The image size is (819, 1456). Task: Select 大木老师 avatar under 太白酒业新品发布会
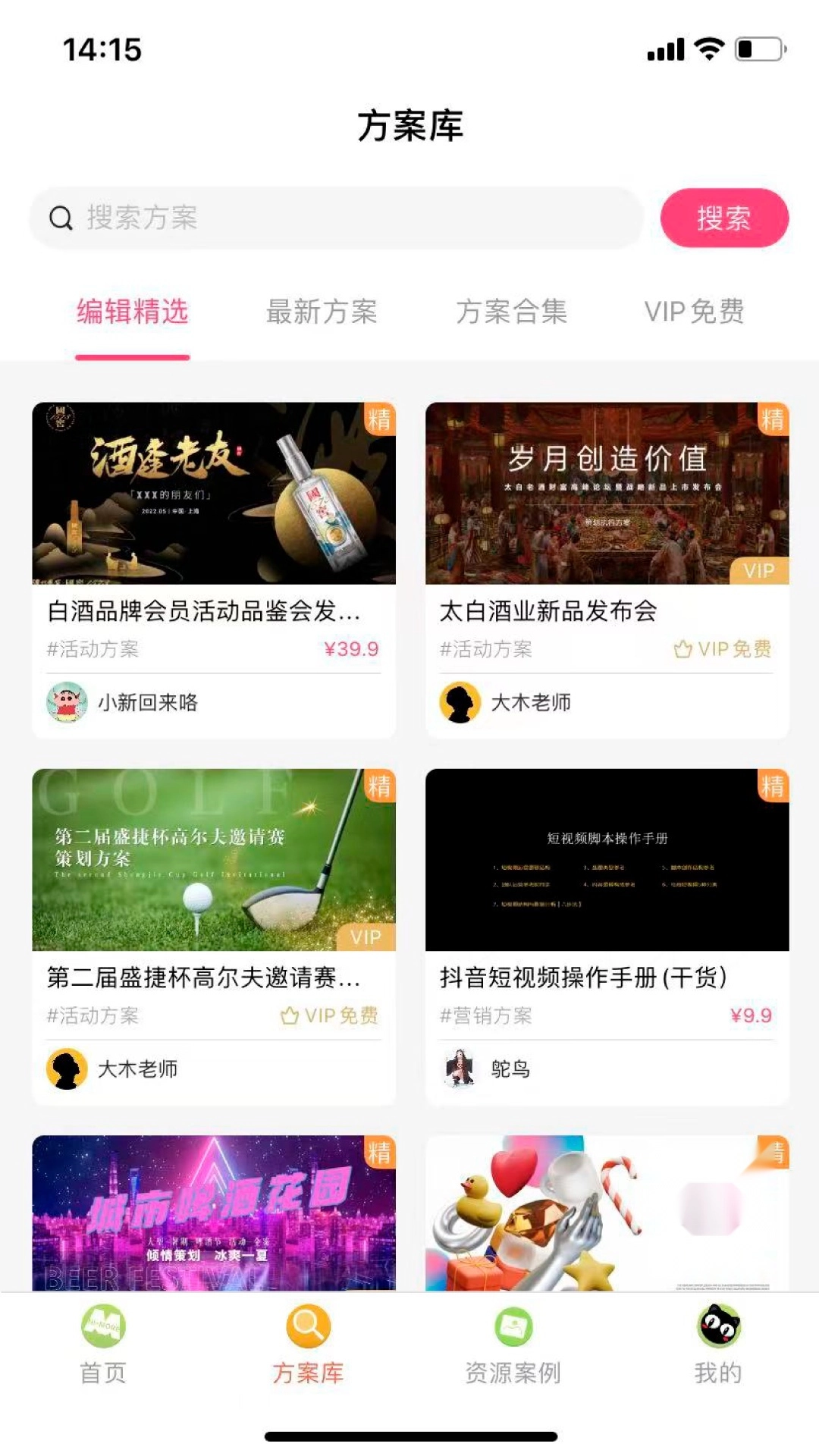coord(461,704)
